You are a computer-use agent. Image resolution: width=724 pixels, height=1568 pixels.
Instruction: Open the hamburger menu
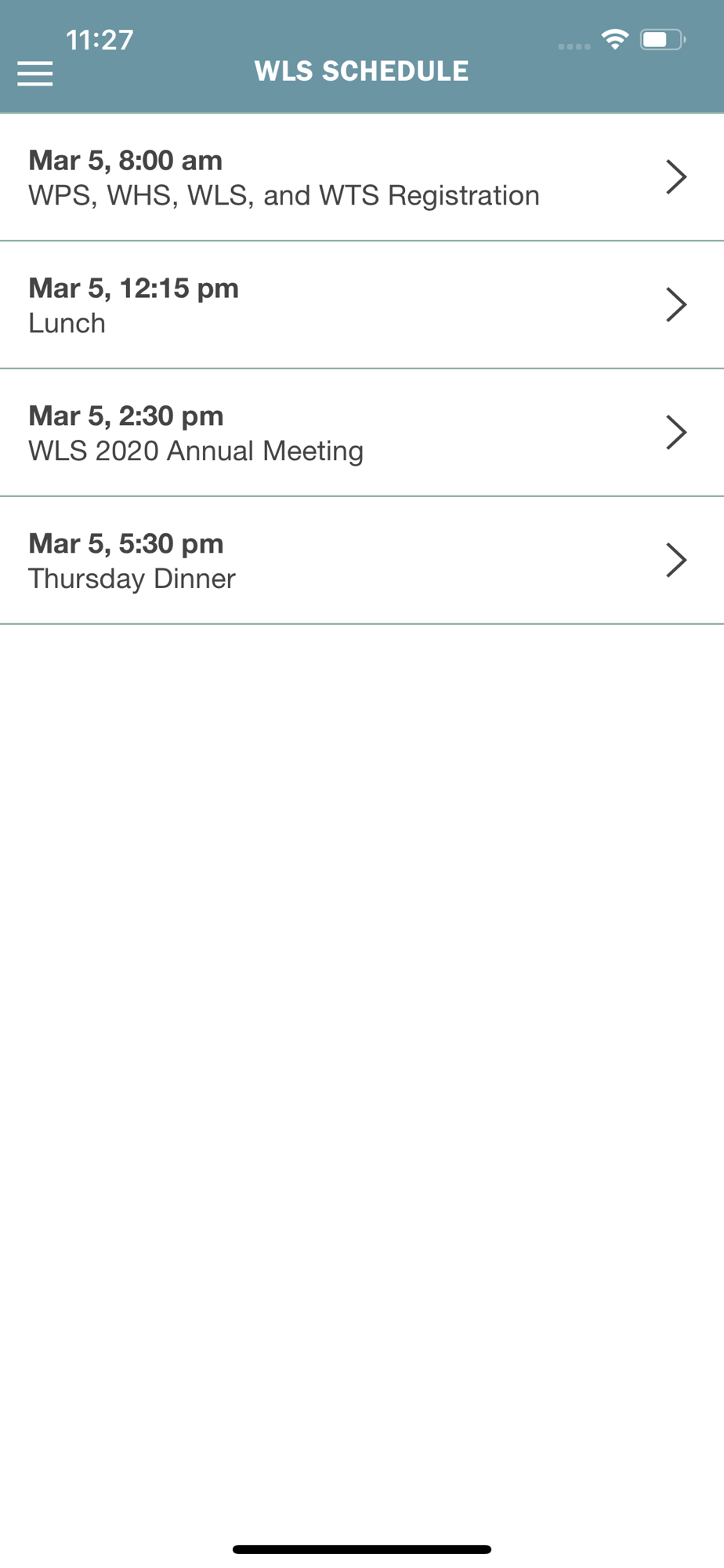click(35, 74)
